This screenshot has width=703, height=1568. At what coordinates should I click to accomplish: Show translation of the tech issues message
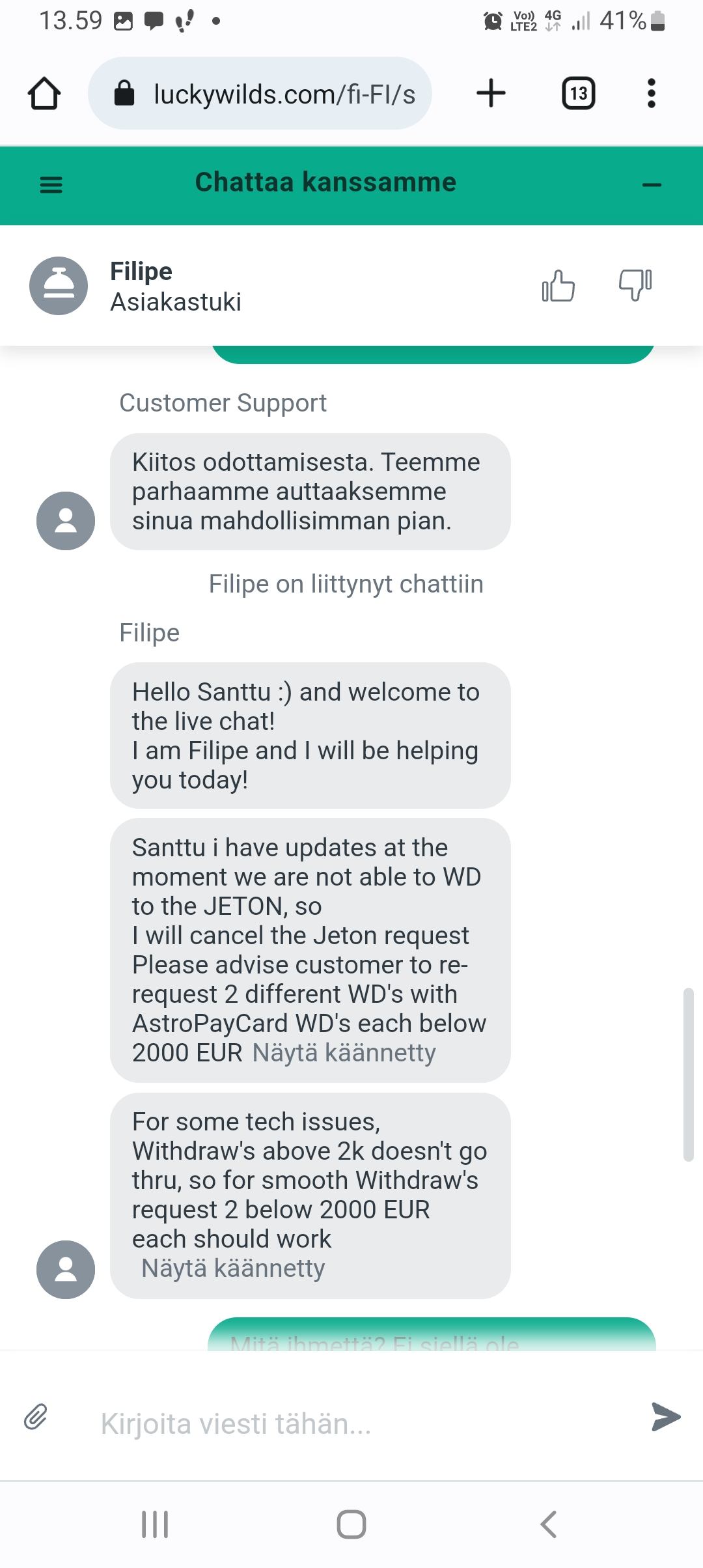[233, 1268]
